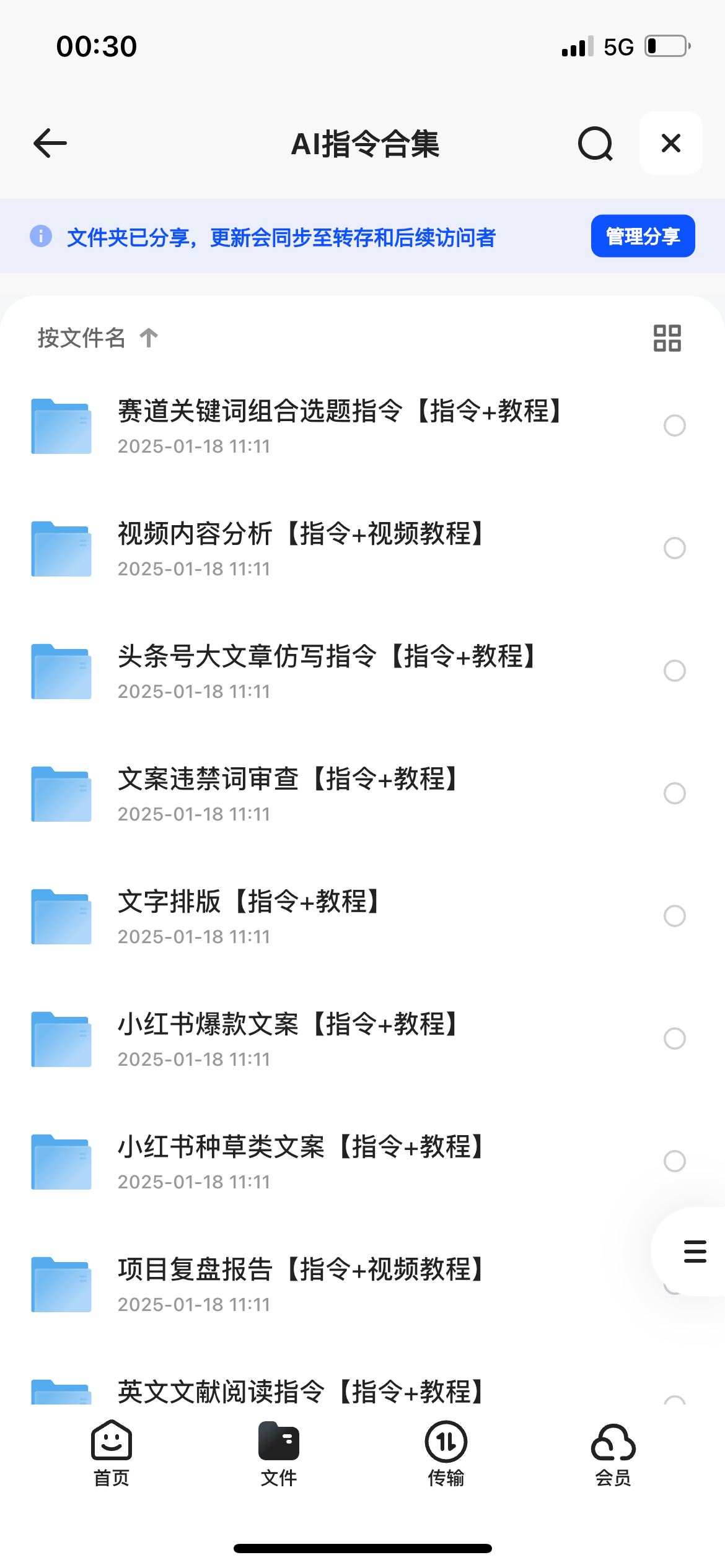The image size is (725, 1568).
Task: Tap the 管理分享 button
Action: (643, 236)
